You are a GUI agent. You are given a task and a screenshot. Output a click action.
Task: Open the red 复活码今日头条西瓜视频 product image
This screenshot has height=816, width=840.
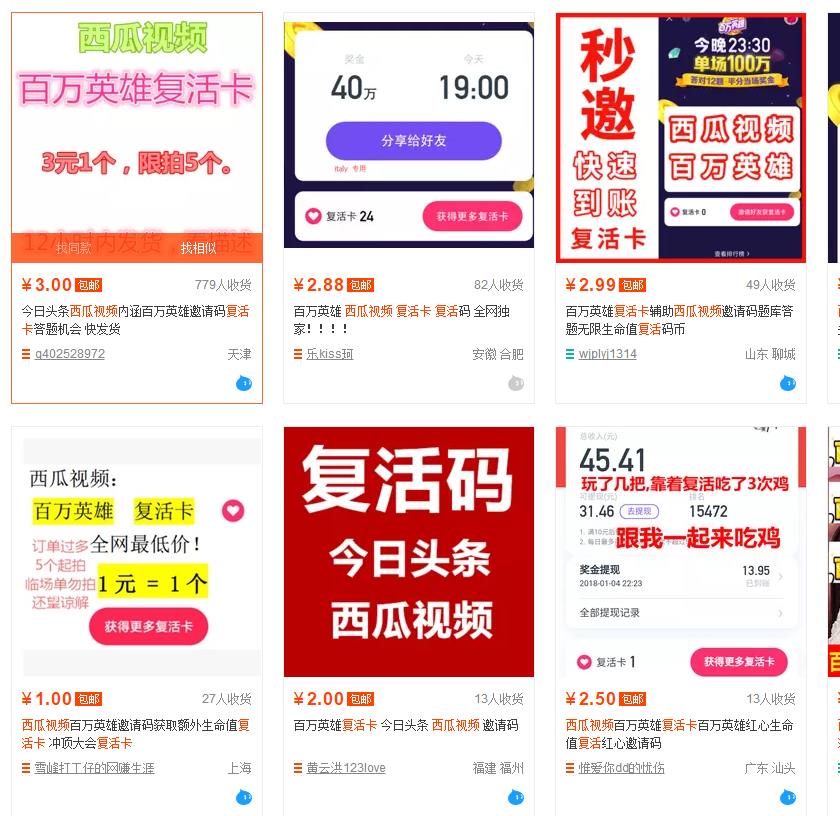click(409, 552)
